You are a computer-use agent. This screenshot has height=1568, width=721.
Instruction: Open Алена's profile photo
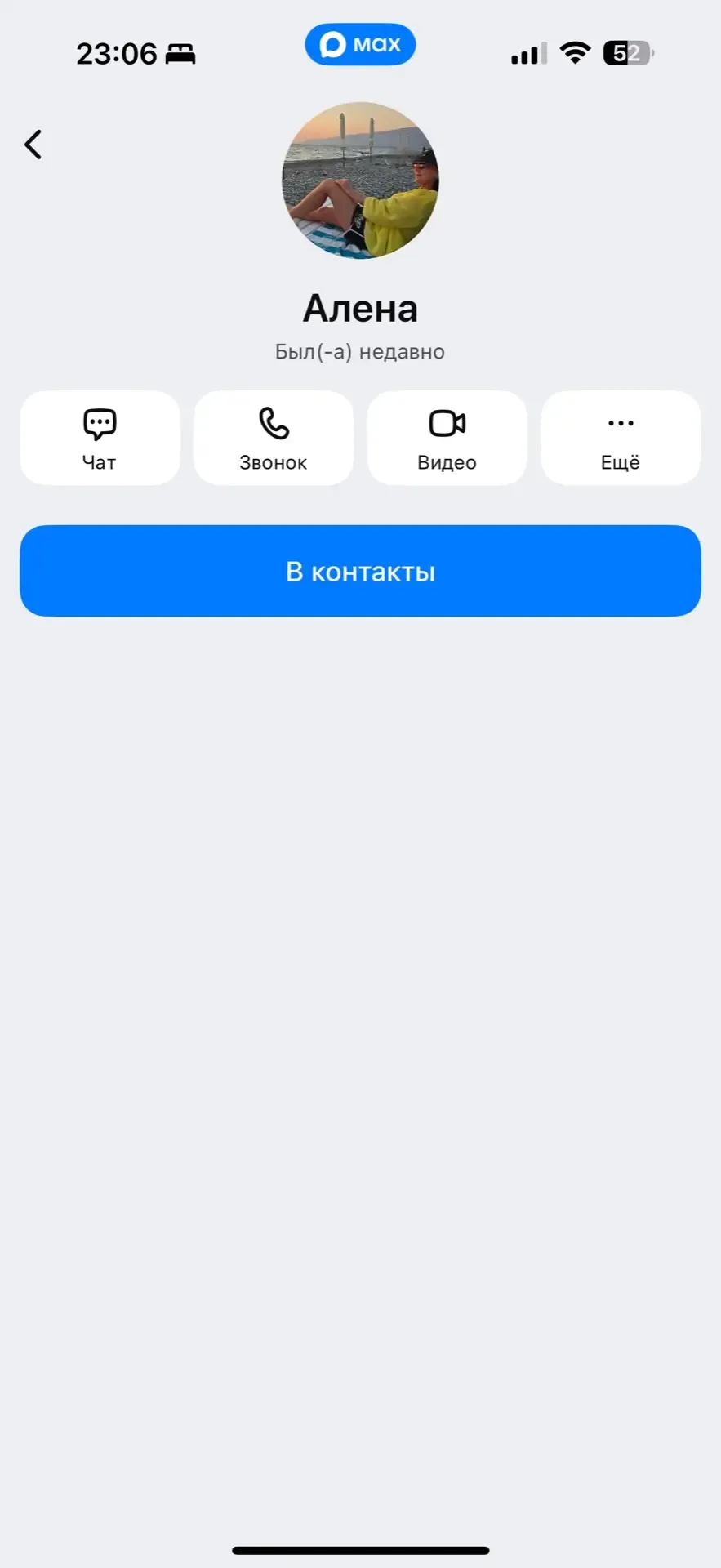pyautogui.click(x=360, y=180)
